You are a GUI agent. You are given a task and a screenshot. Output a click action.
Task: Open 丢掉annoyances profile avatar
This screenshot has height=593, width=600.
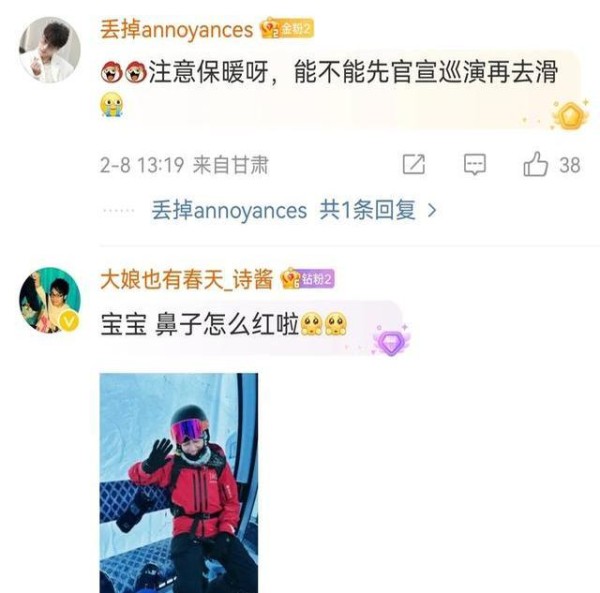[x=50, y=49]
